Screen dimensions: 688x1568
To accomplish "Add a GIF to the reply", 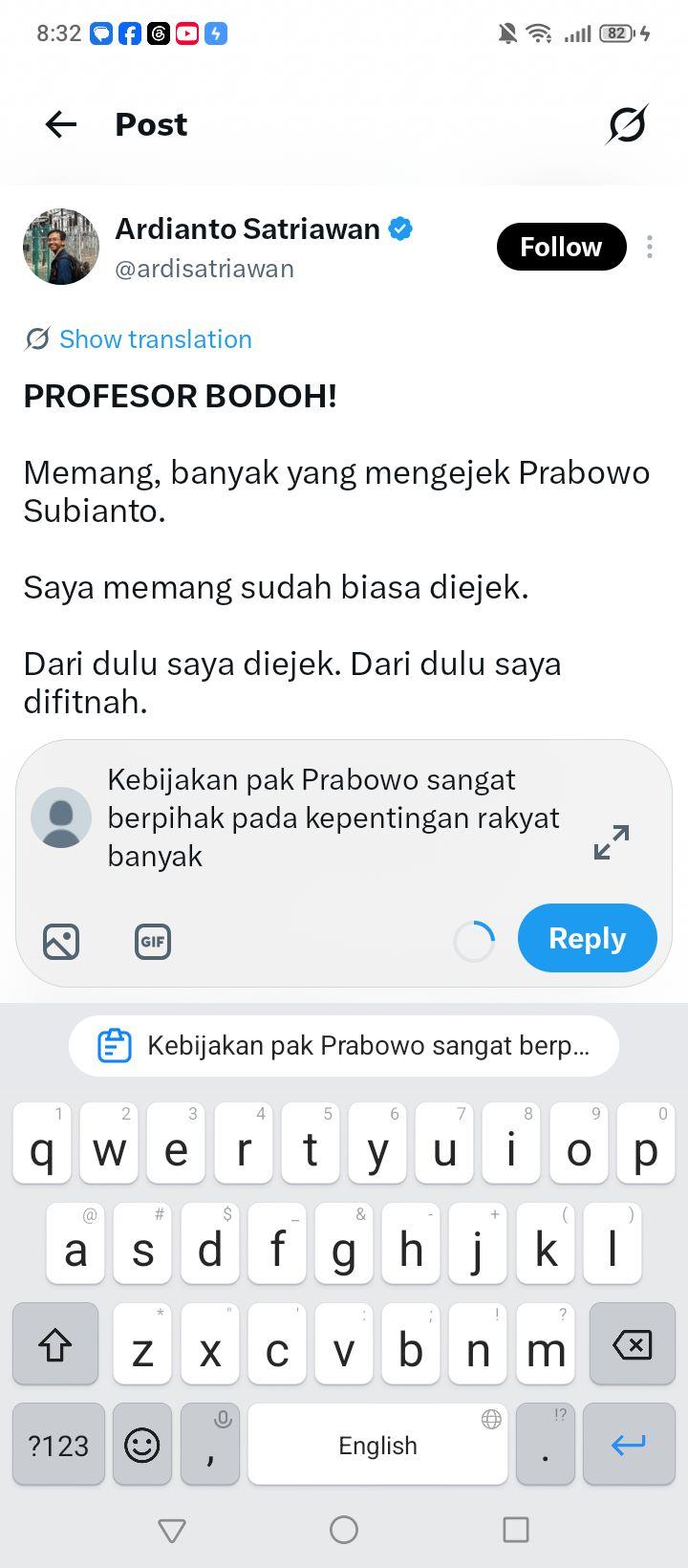I will pos(153,942).
